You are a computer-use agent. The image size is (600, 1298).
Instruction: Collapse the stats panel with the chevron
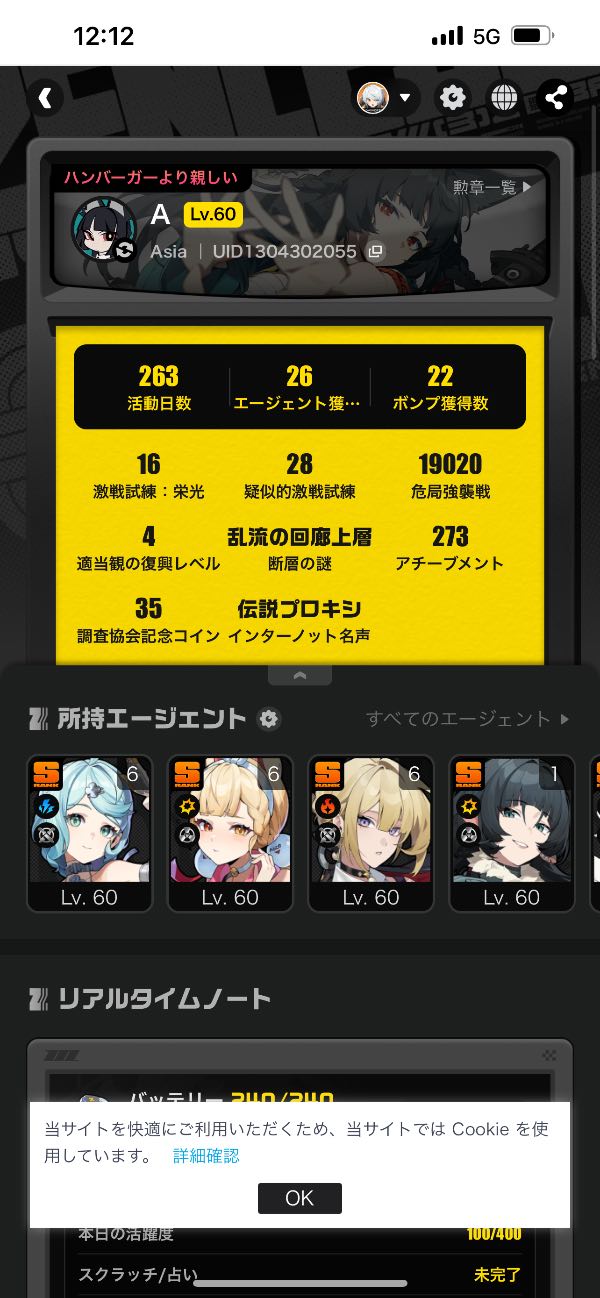(x=300, y=675)
